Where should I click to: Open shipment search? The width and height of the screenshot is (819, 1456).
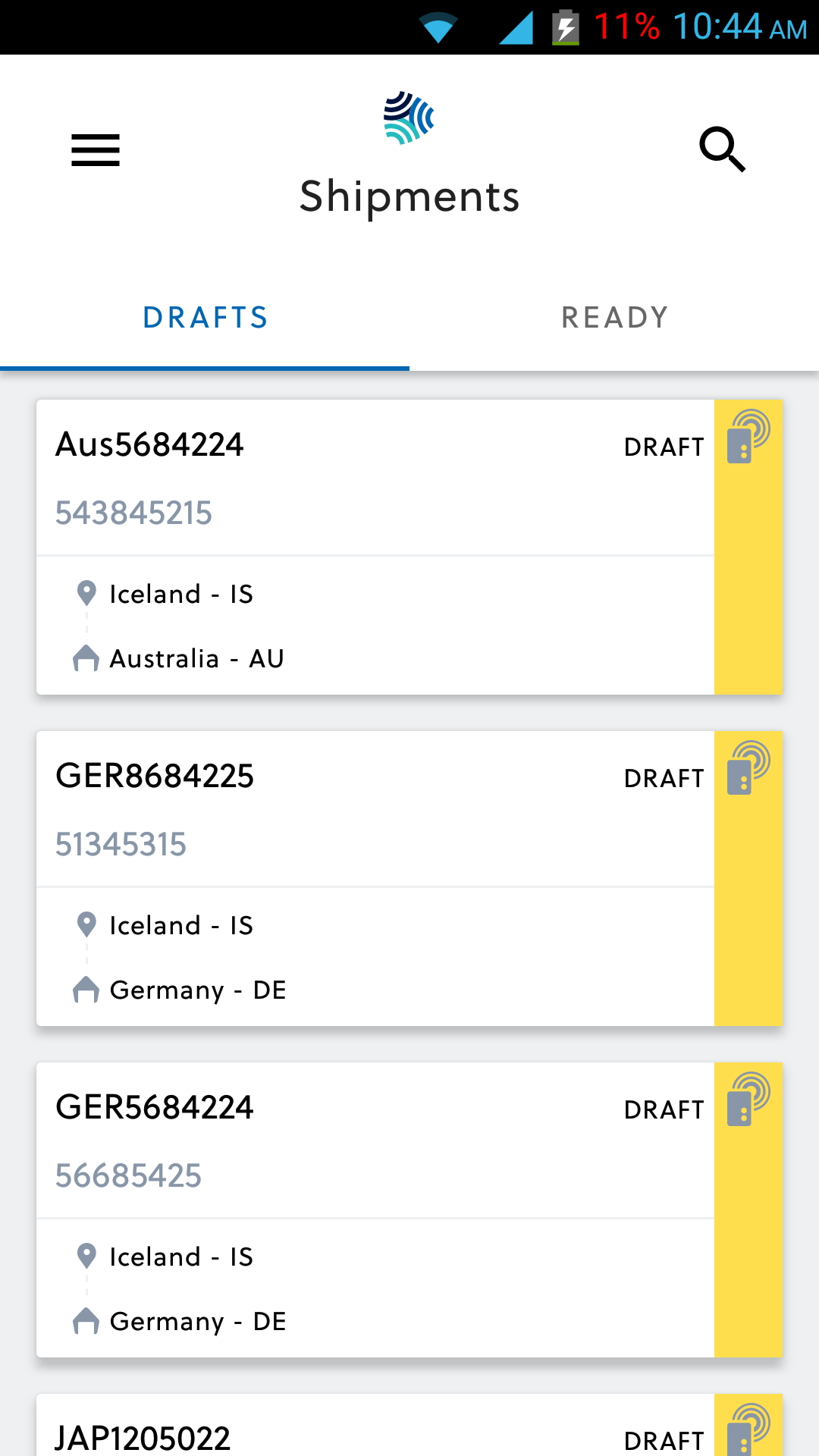click(722, 149)
